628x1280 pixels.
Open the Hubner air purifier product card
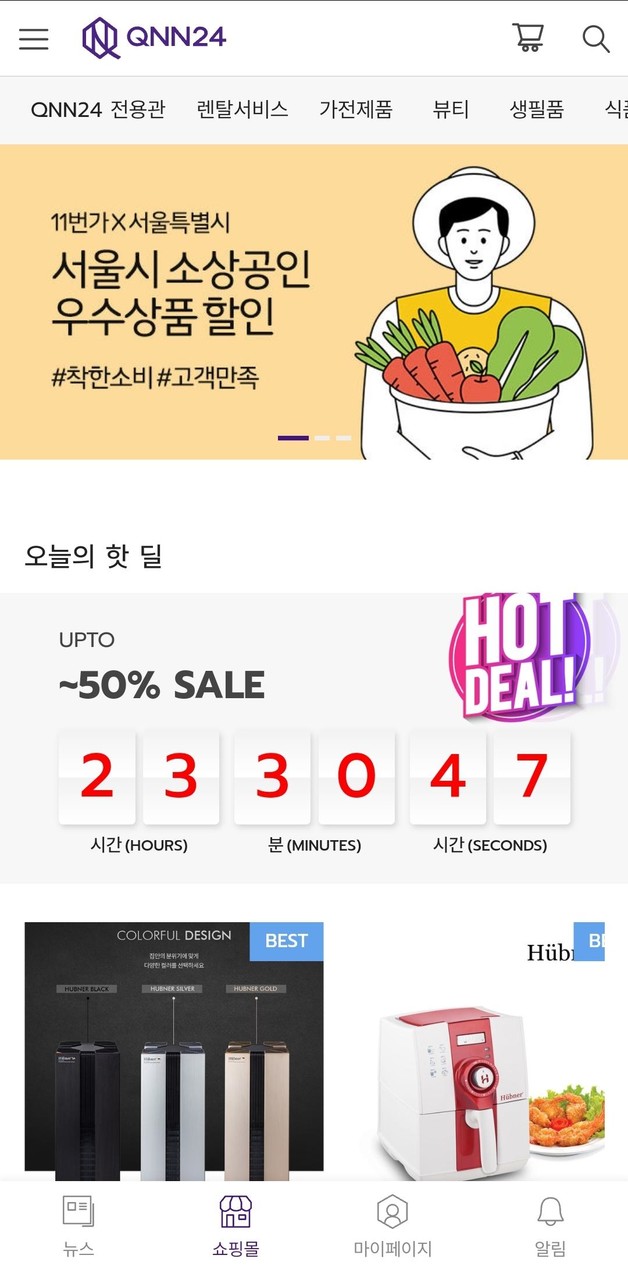point(174,1050)
